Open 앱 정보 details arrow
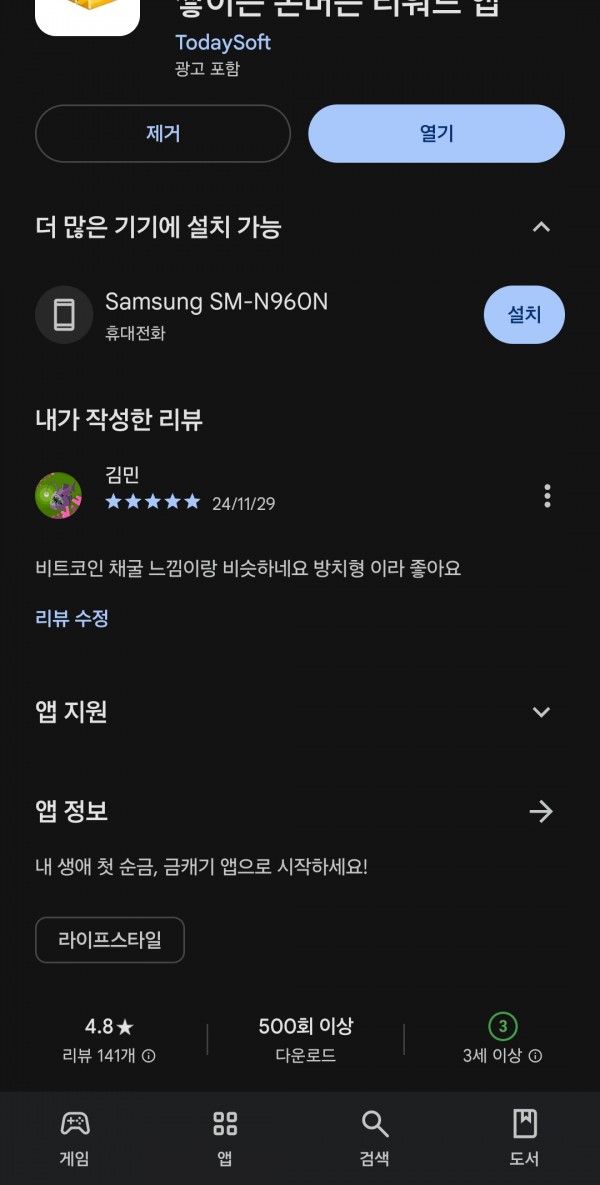 tap(541, 812)
